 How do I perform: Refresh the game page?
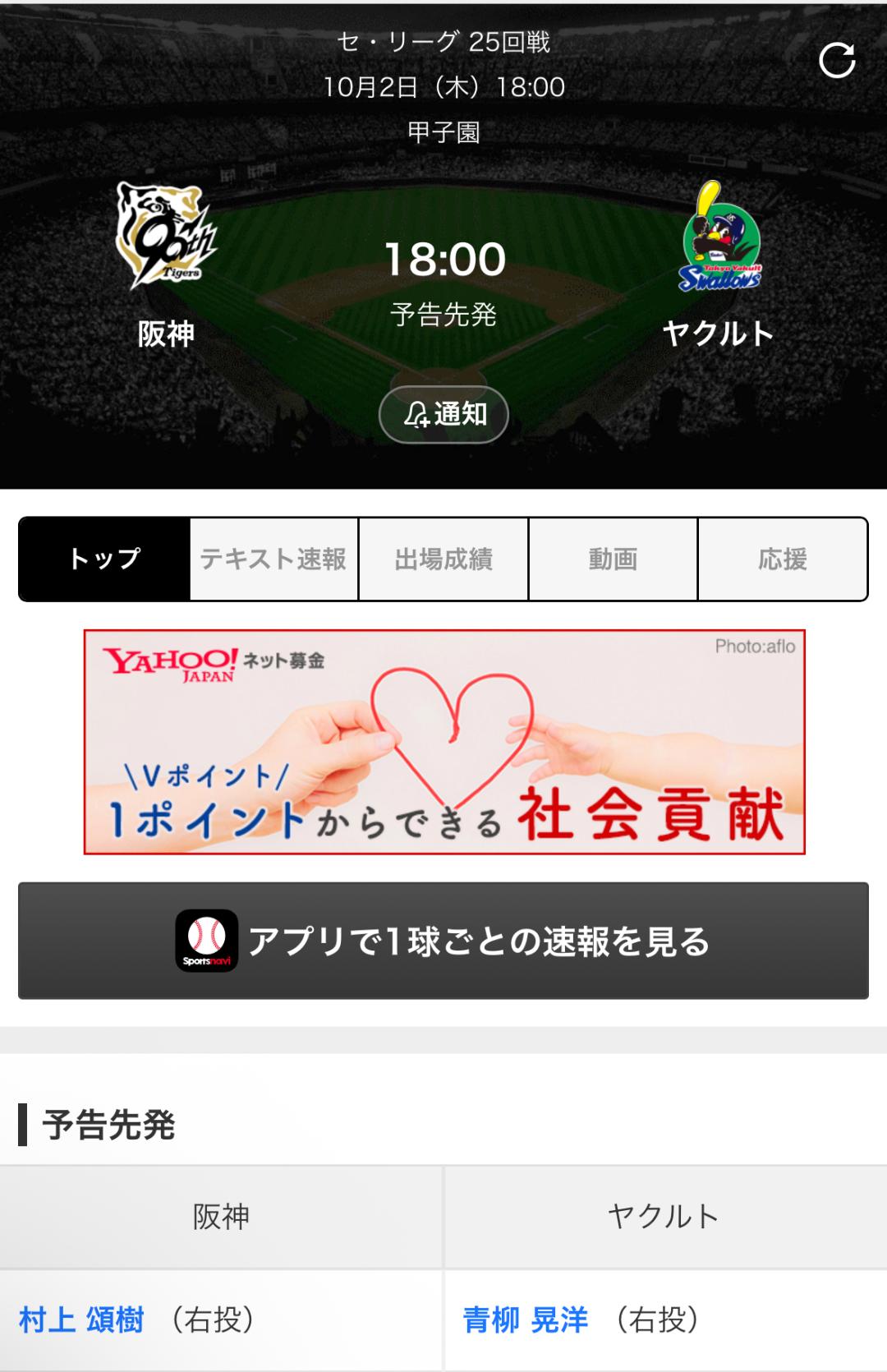tap(837, 61)
